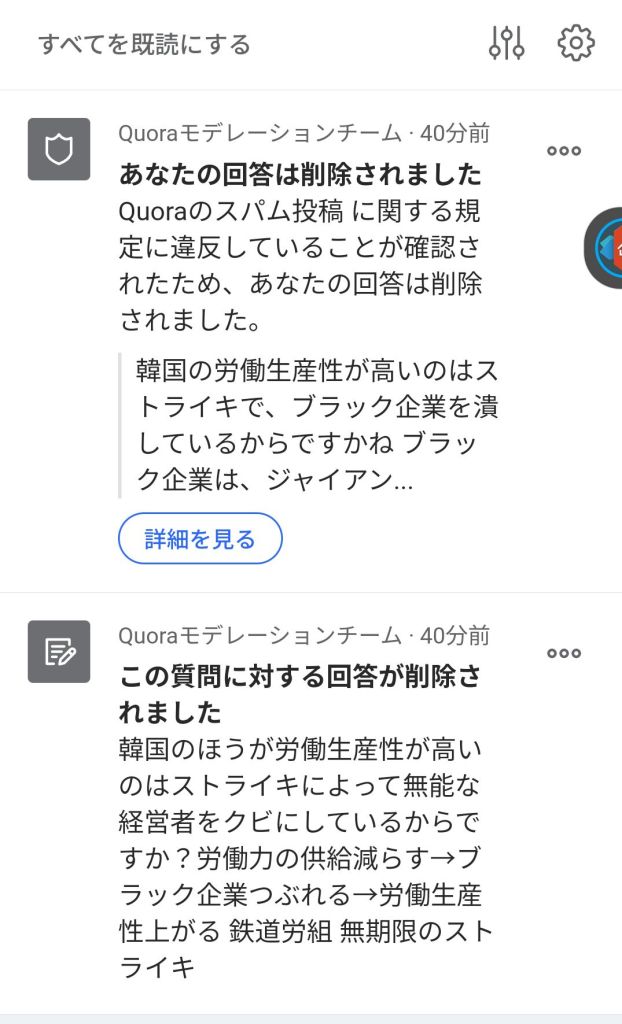
Task: Tap the floating bubble at the screen edge
Action: (x=606, y=247)
